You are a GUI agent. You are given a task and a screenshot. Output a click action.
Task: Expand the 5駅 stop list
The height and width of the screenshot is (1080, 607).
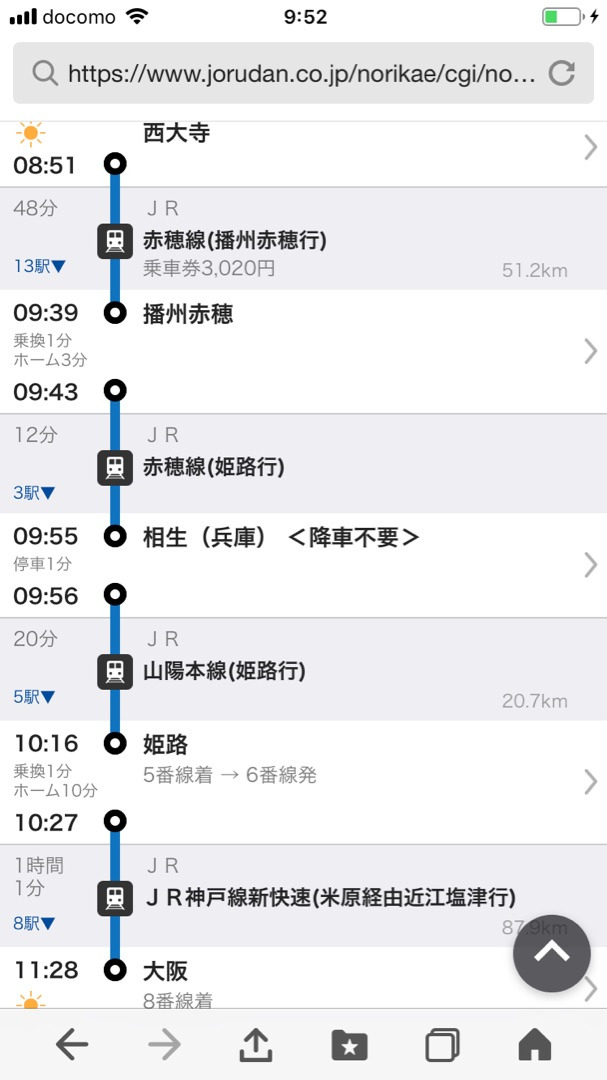(34, 697)
